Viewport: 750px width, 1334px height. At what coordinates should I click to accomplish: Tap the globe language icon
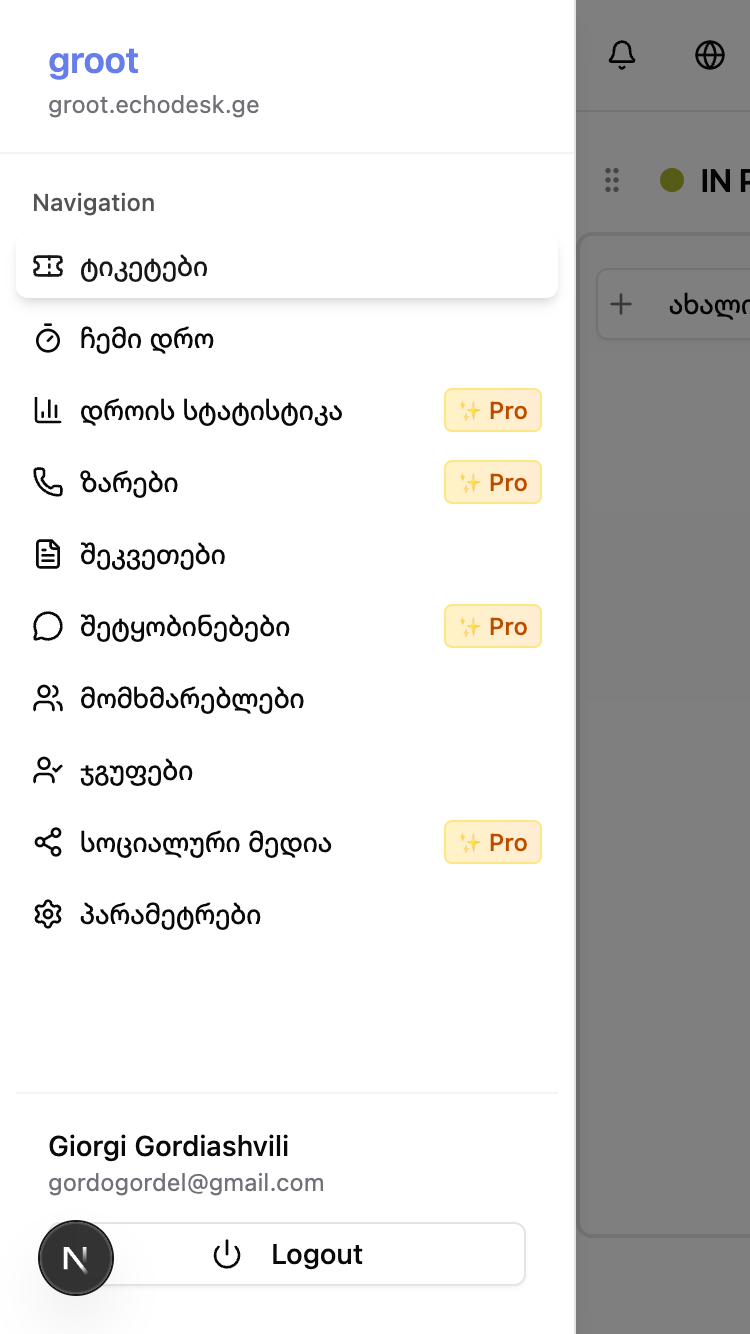click(710, 55)
